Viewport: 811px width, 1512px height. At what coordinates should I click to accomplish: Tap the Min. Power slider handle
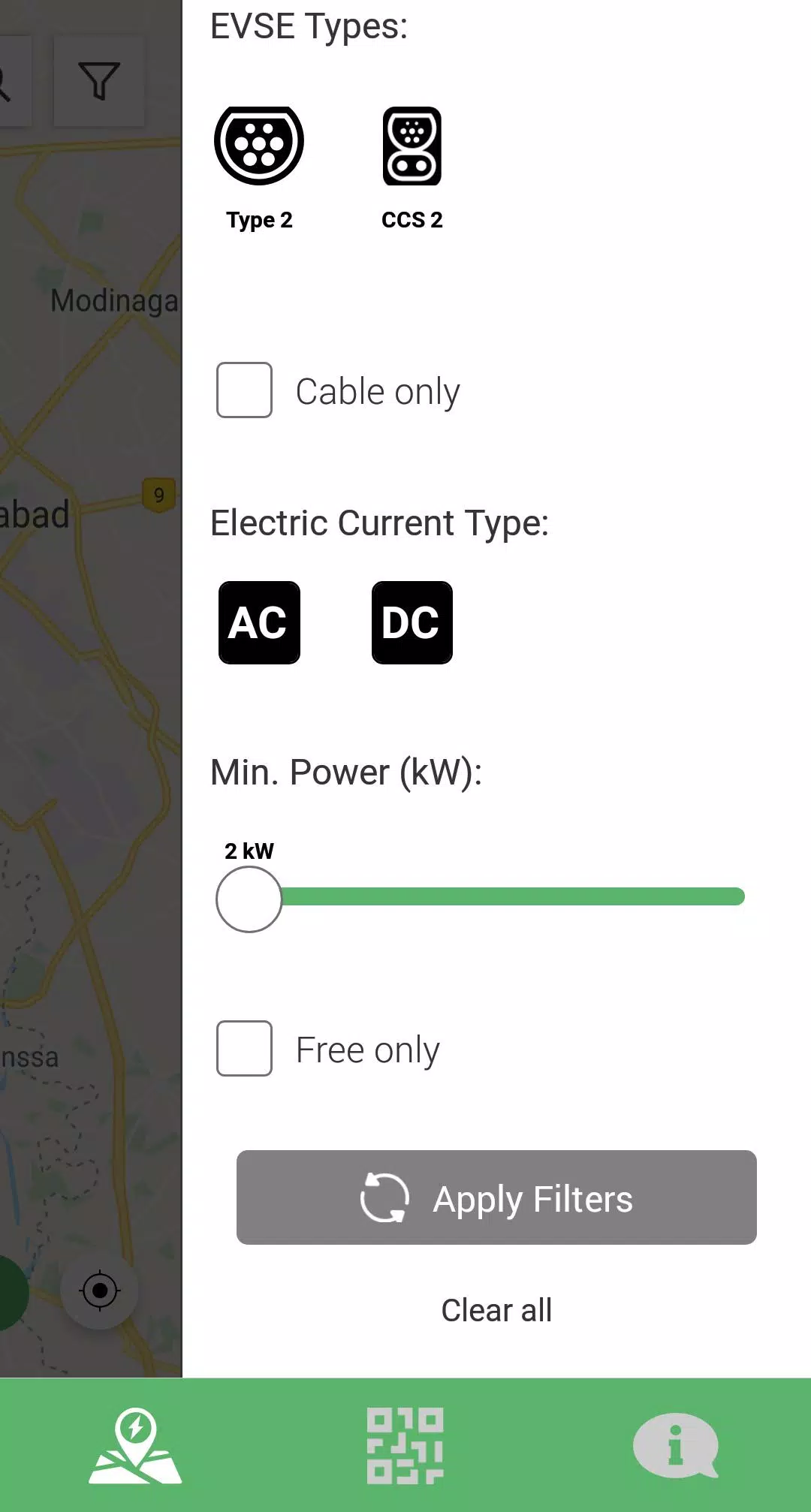[x=249, y=899]
